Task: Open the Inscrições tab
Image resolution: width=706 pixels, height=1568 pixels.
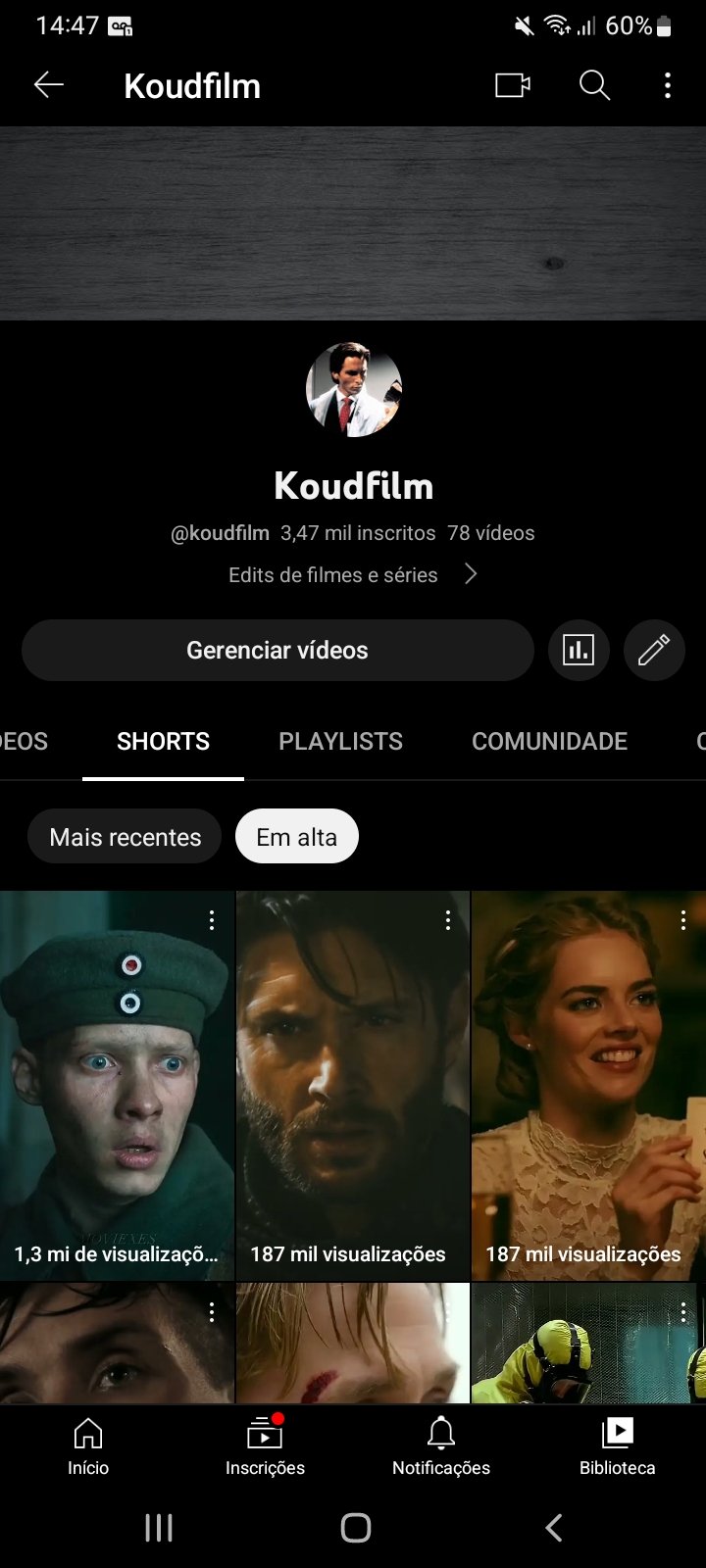Action: tap(265, 1446)
